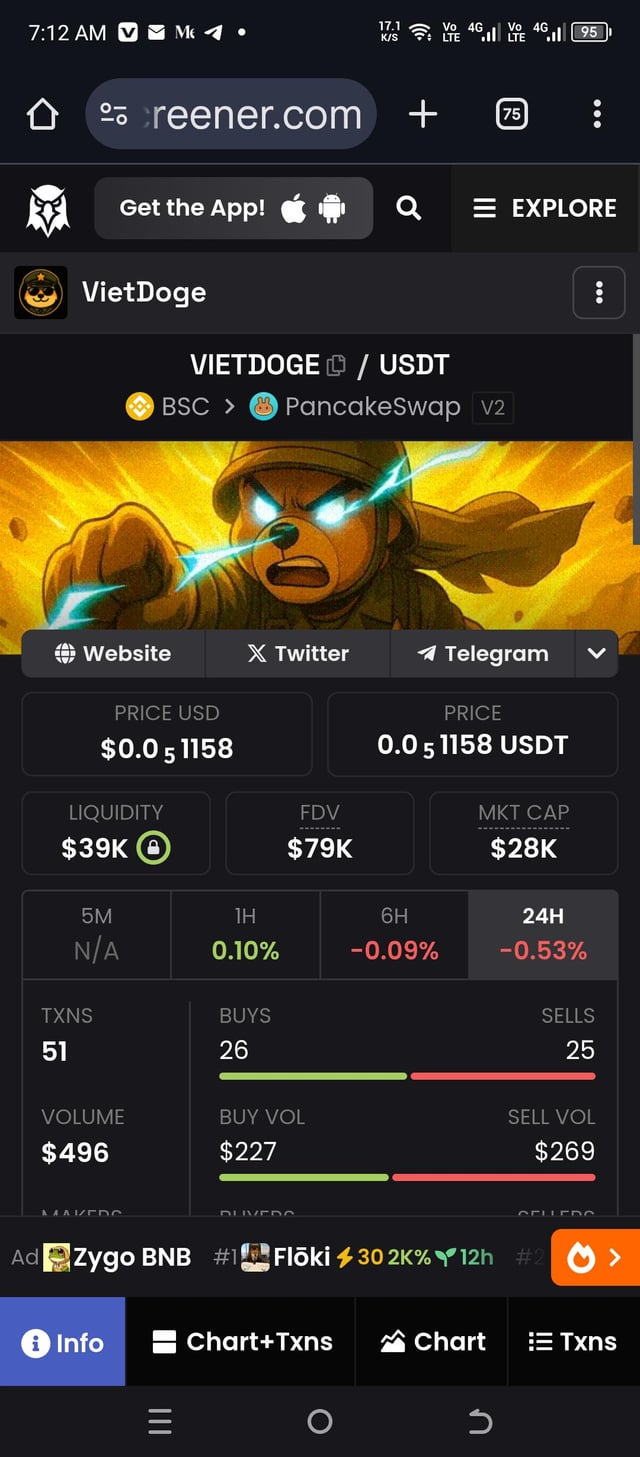Expand more social links chevron
Screen dimensions: 640x1457
click(x=597, y=653)
